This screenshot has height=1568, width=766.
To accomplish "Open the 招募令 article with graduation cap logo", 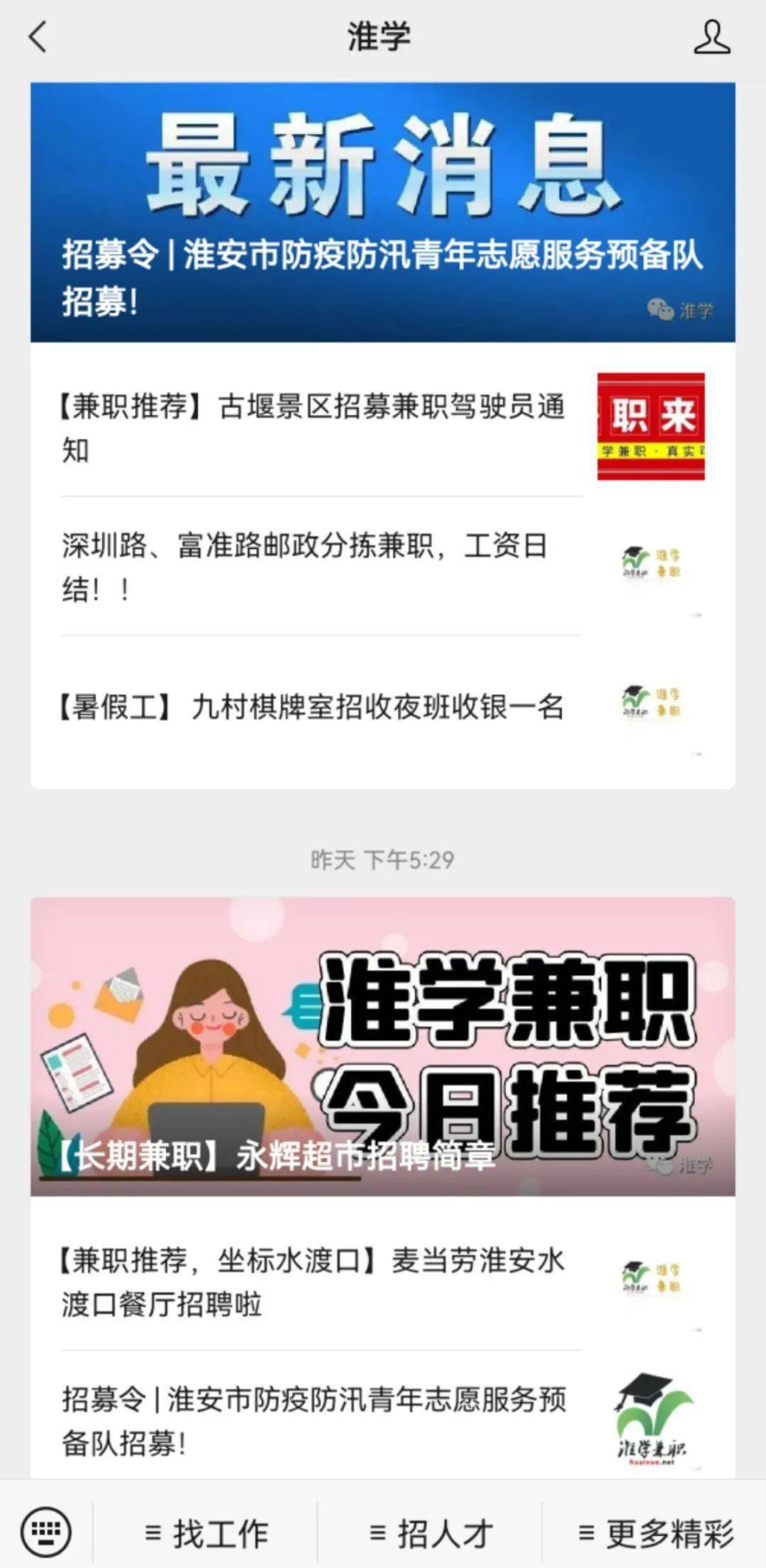I will (x=383, y=1420).
